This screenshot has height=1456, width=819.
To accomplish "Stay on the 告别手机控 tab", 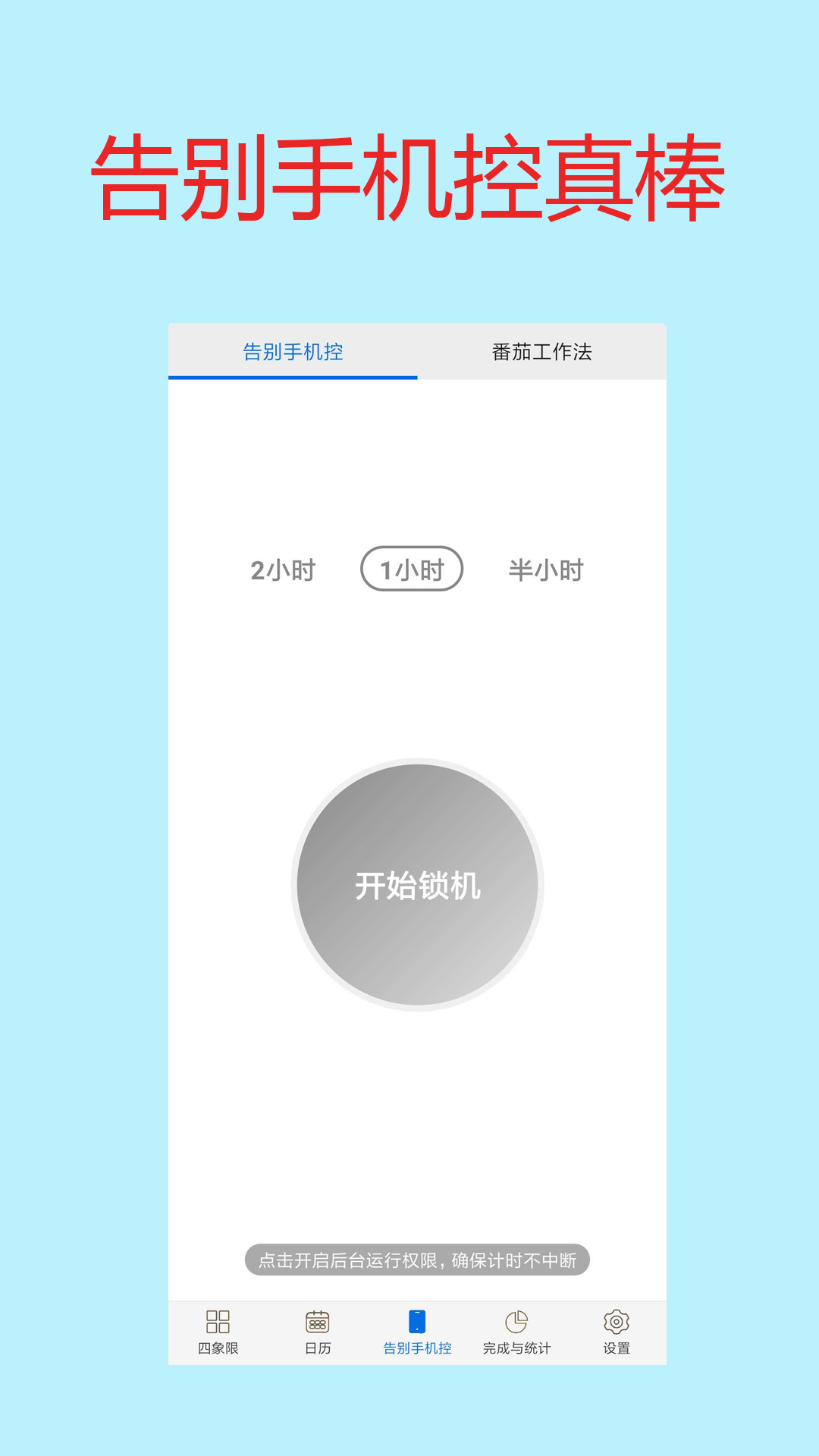I will coord(293,351).
